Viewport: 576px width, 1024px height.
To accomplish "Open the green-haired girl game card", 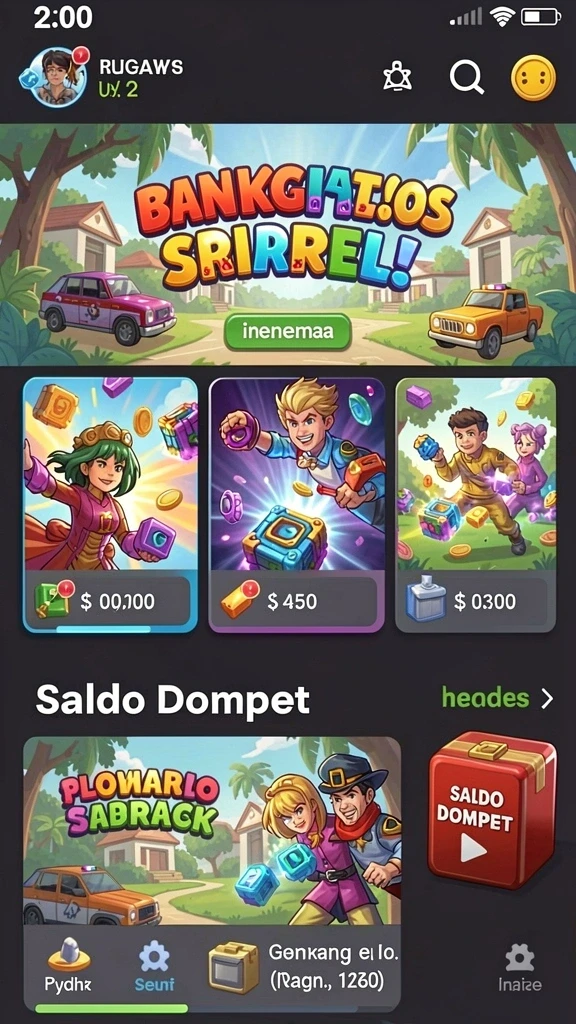I will point(110,507).
